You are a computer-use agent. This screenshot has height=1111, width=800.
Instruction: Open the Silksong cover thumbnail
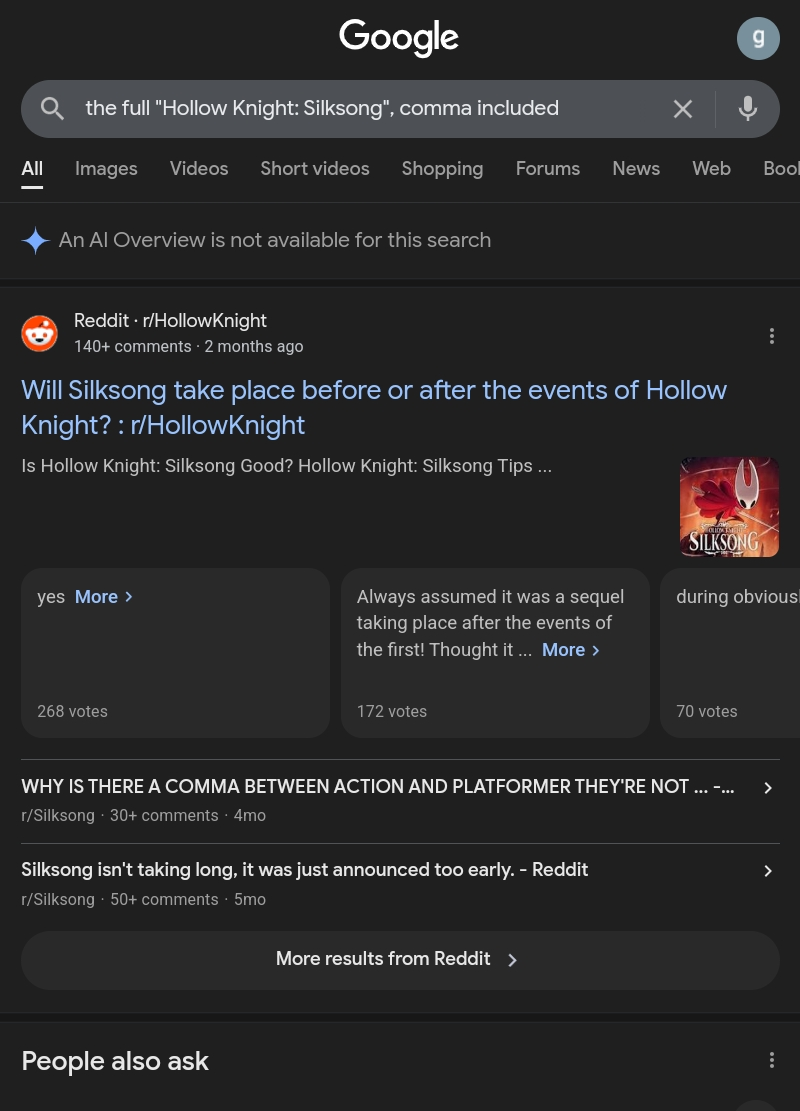(729, 507)
